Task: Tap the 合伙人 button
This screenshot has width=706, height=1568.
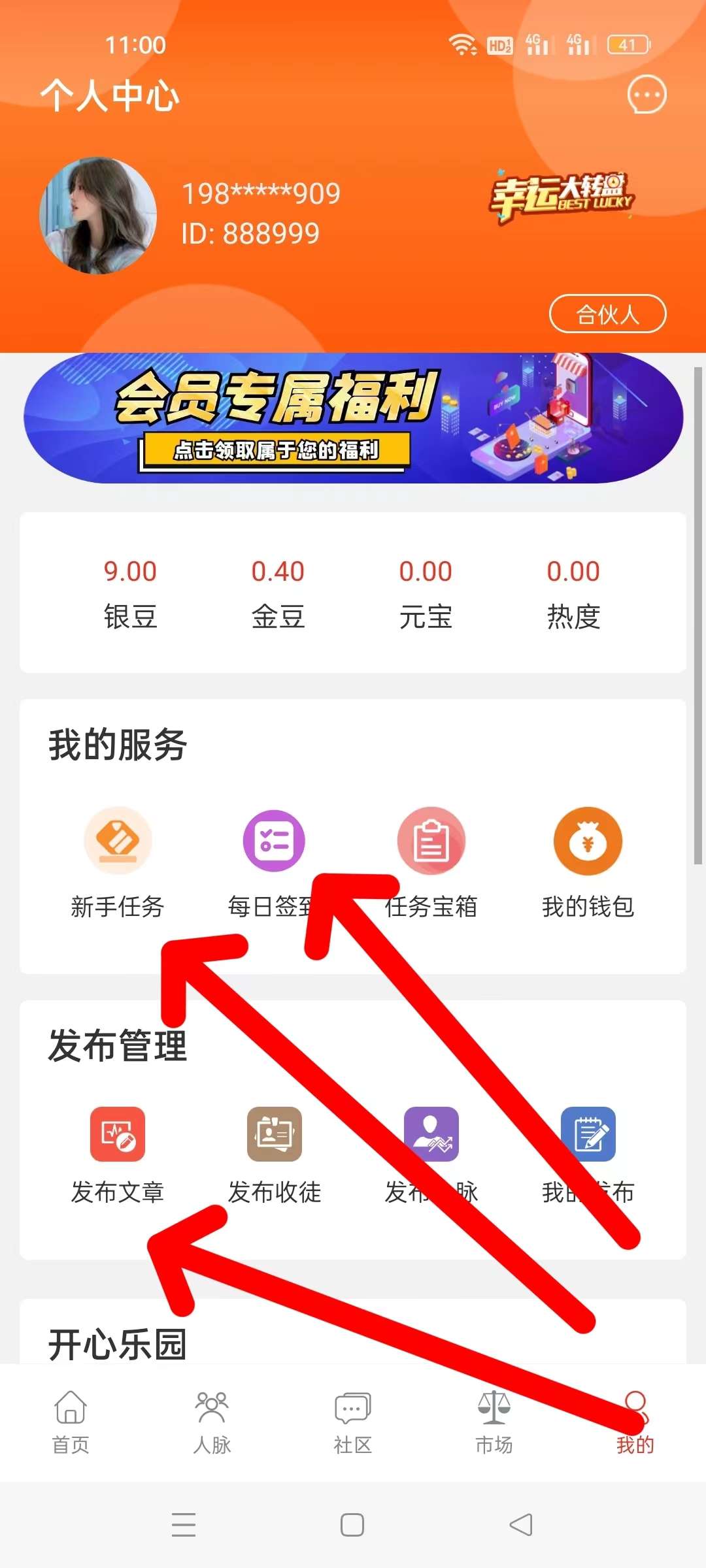Action: pyautogui.click(x=607, y=314)
